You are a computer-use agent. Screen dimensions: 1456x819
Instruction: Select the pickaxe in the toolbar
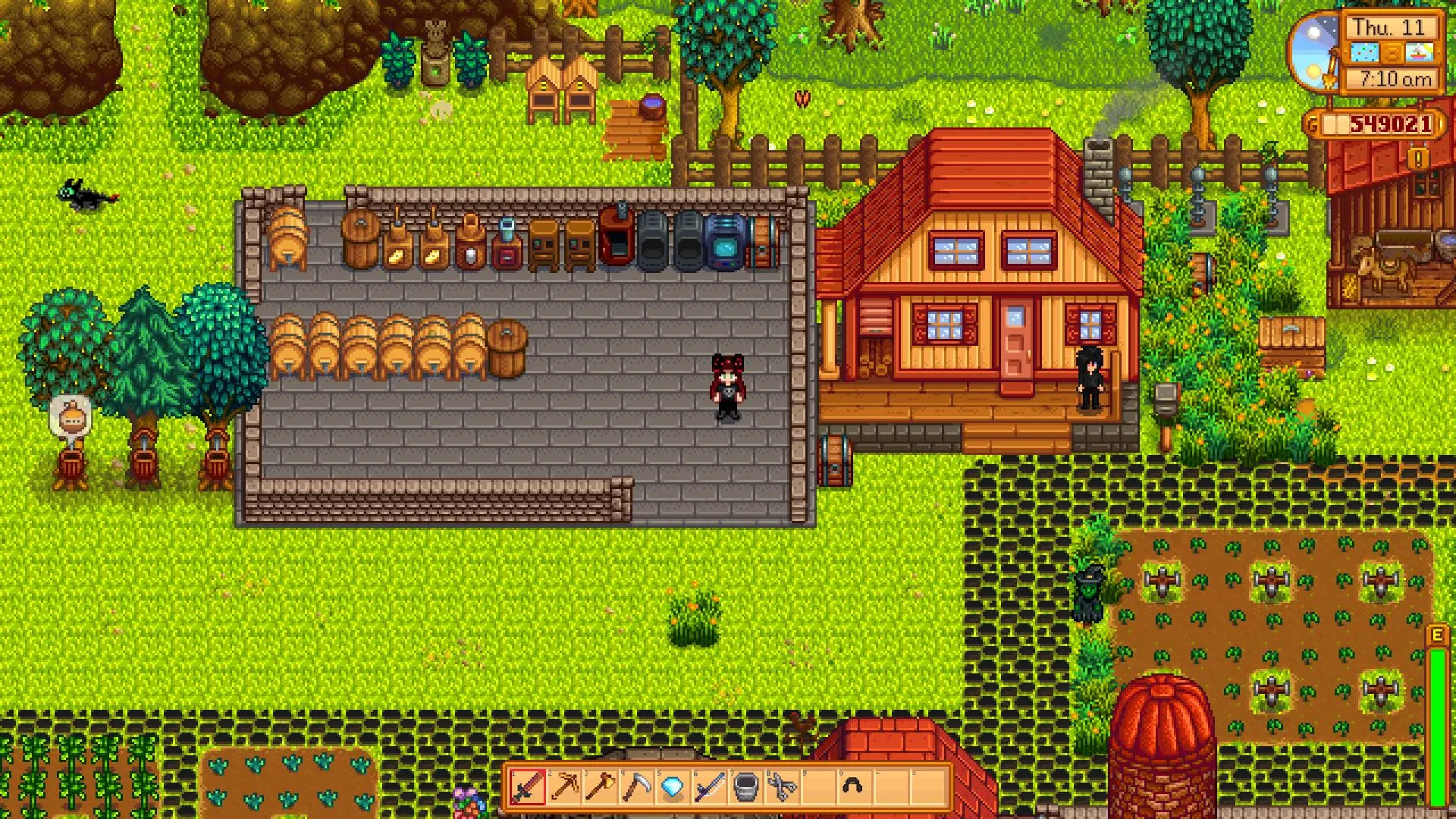click(564, 787)
